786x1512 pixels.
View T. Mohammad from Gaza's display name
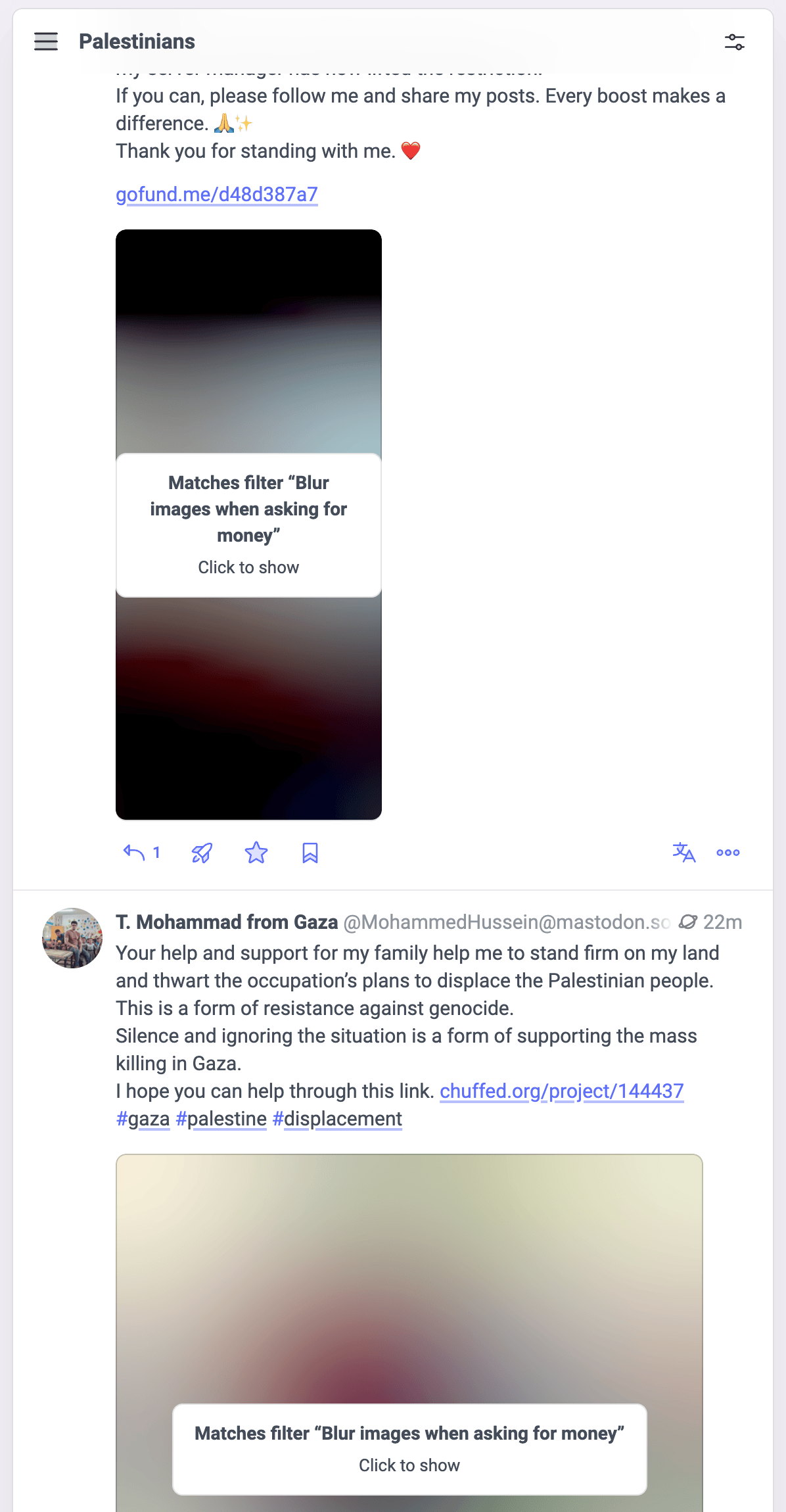(x=227, y=922)
